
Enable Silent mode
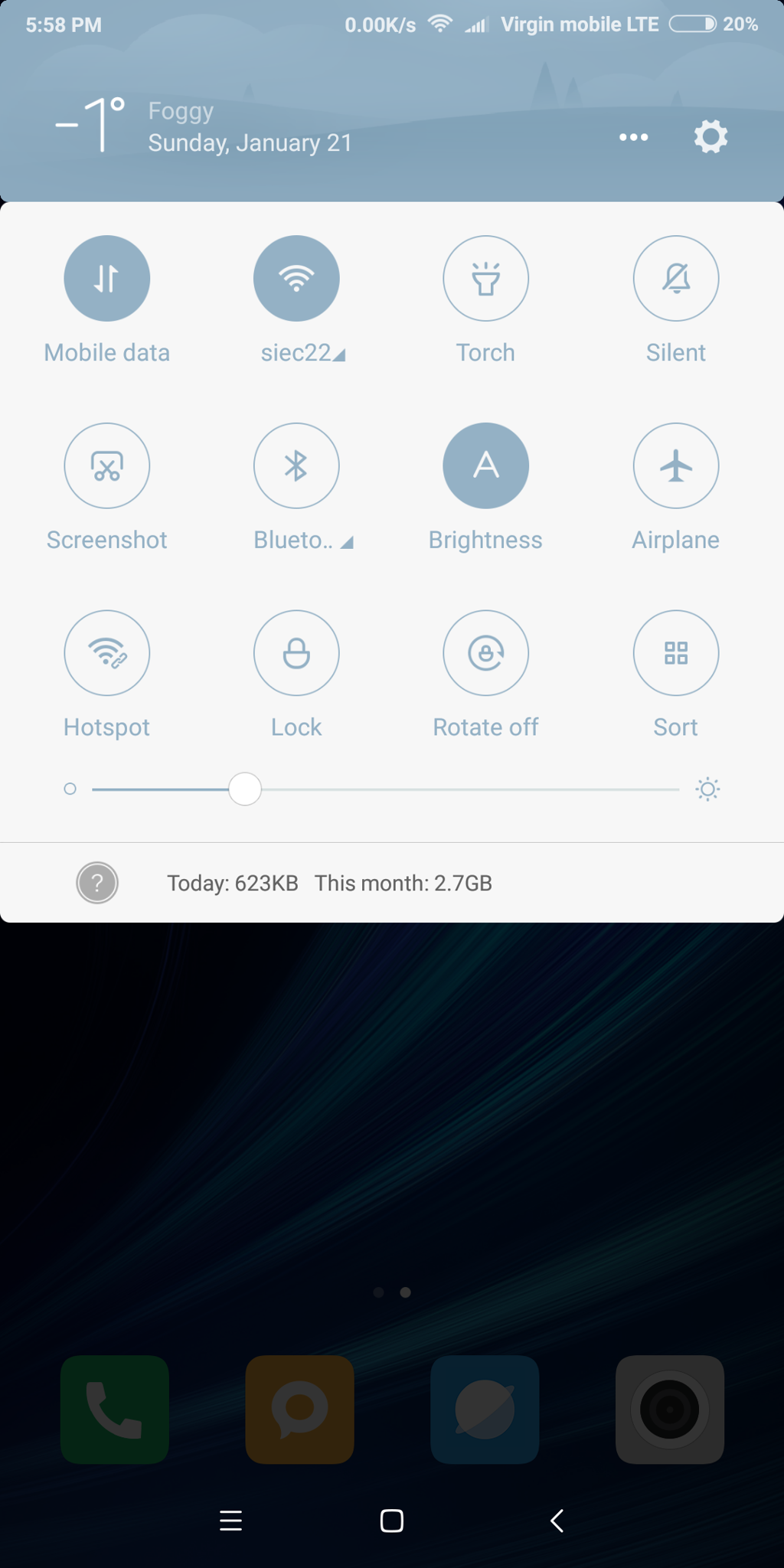point(675,278)
